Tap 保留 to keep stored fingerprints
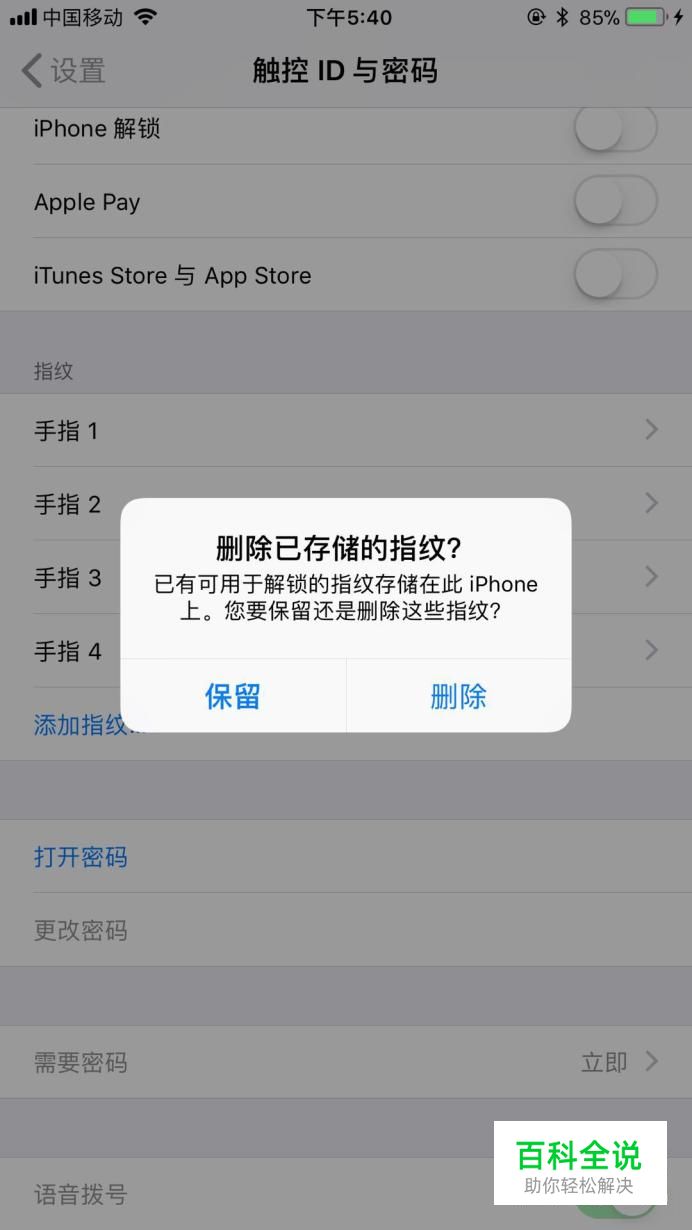692x1230 pixels. (x=233, y=696)
